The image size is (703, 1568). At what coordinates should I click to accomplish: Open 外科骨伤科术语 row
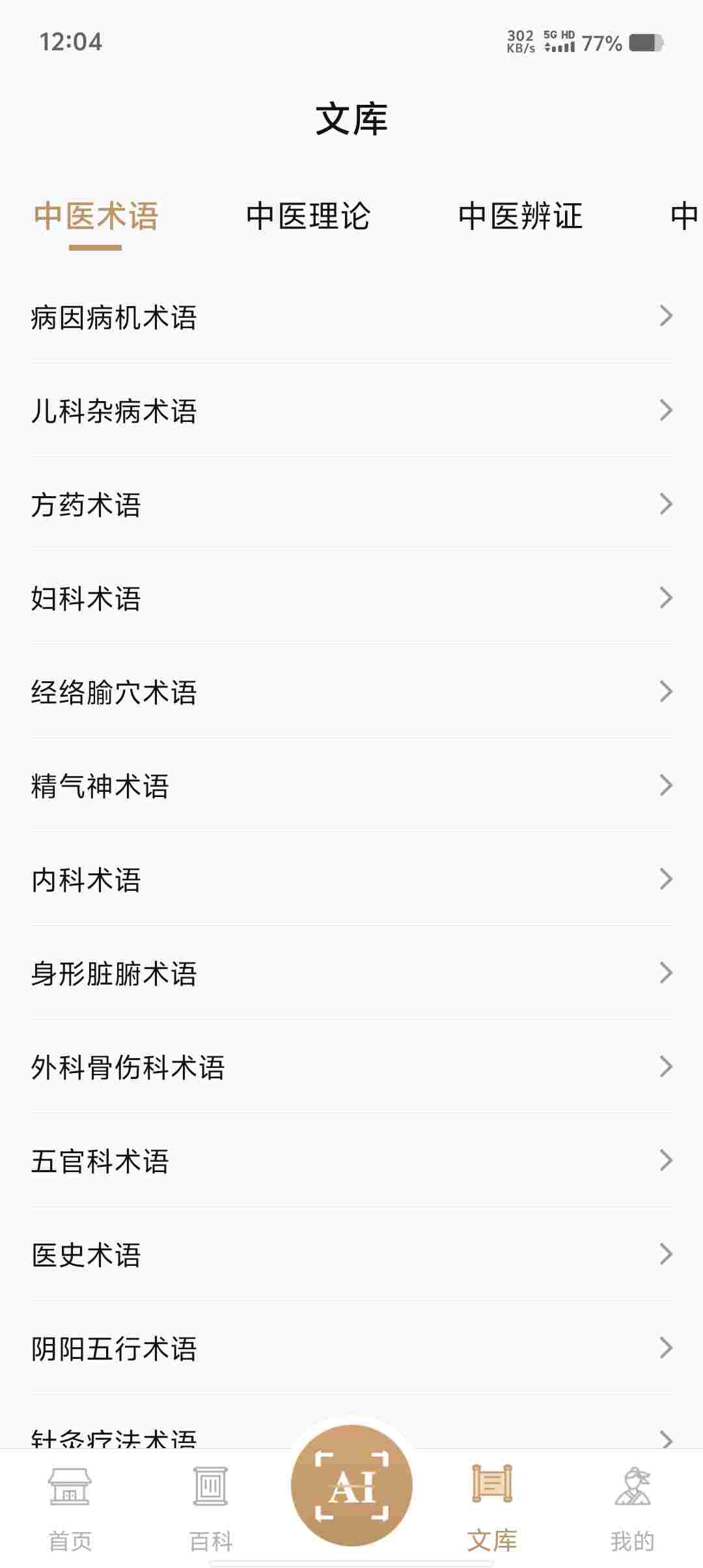pos(351,1067)
